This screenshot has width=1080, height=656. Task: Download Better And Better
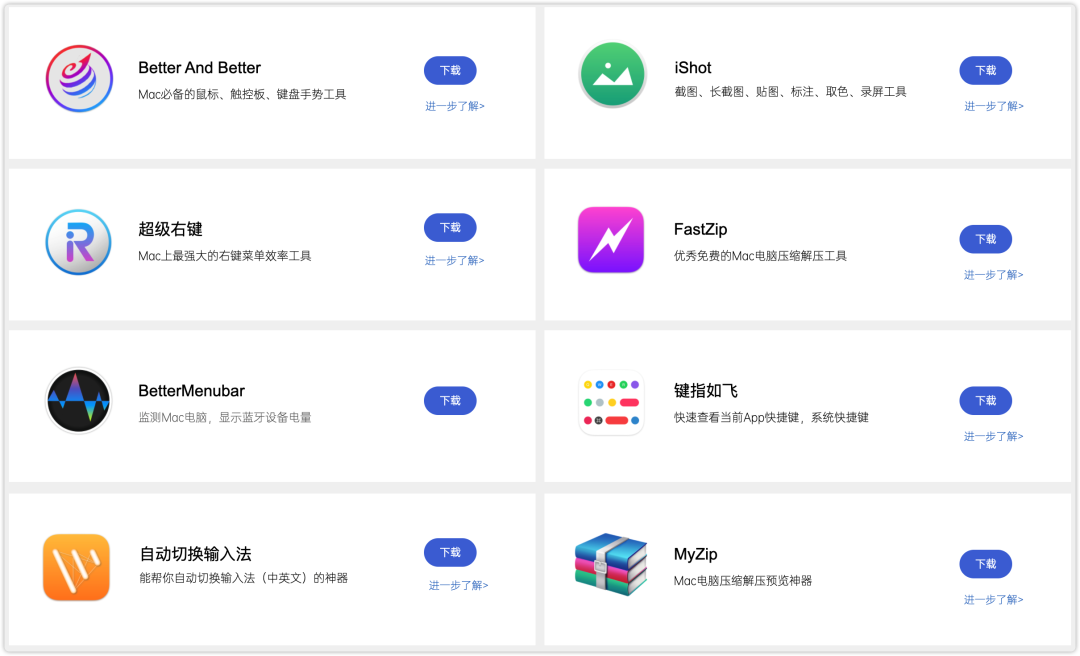(x=450, y=71)
